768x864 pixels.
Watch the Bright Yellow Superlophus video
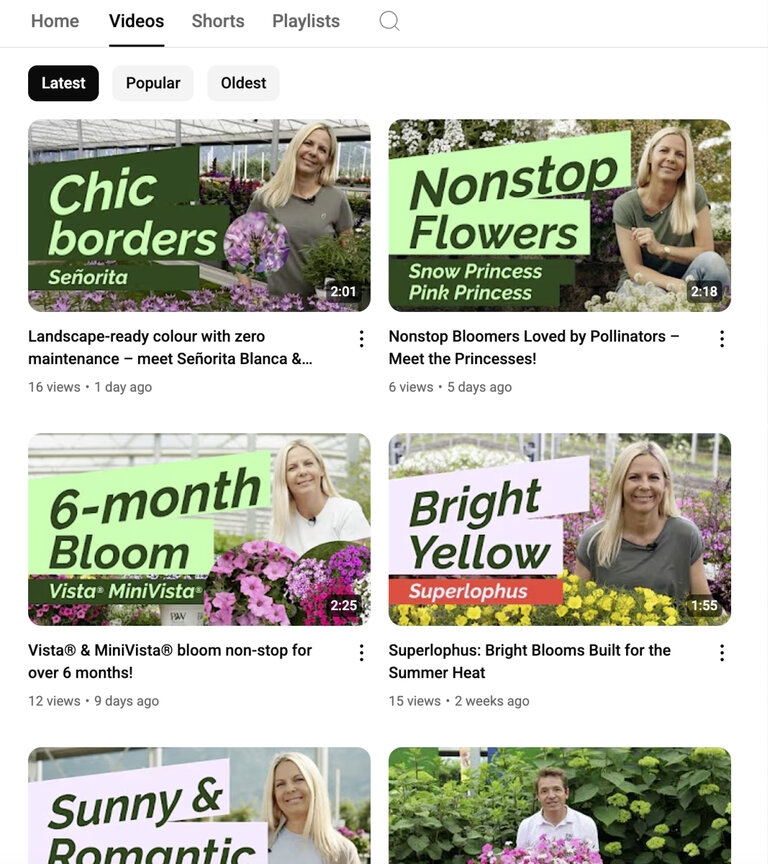pos(559,529)
